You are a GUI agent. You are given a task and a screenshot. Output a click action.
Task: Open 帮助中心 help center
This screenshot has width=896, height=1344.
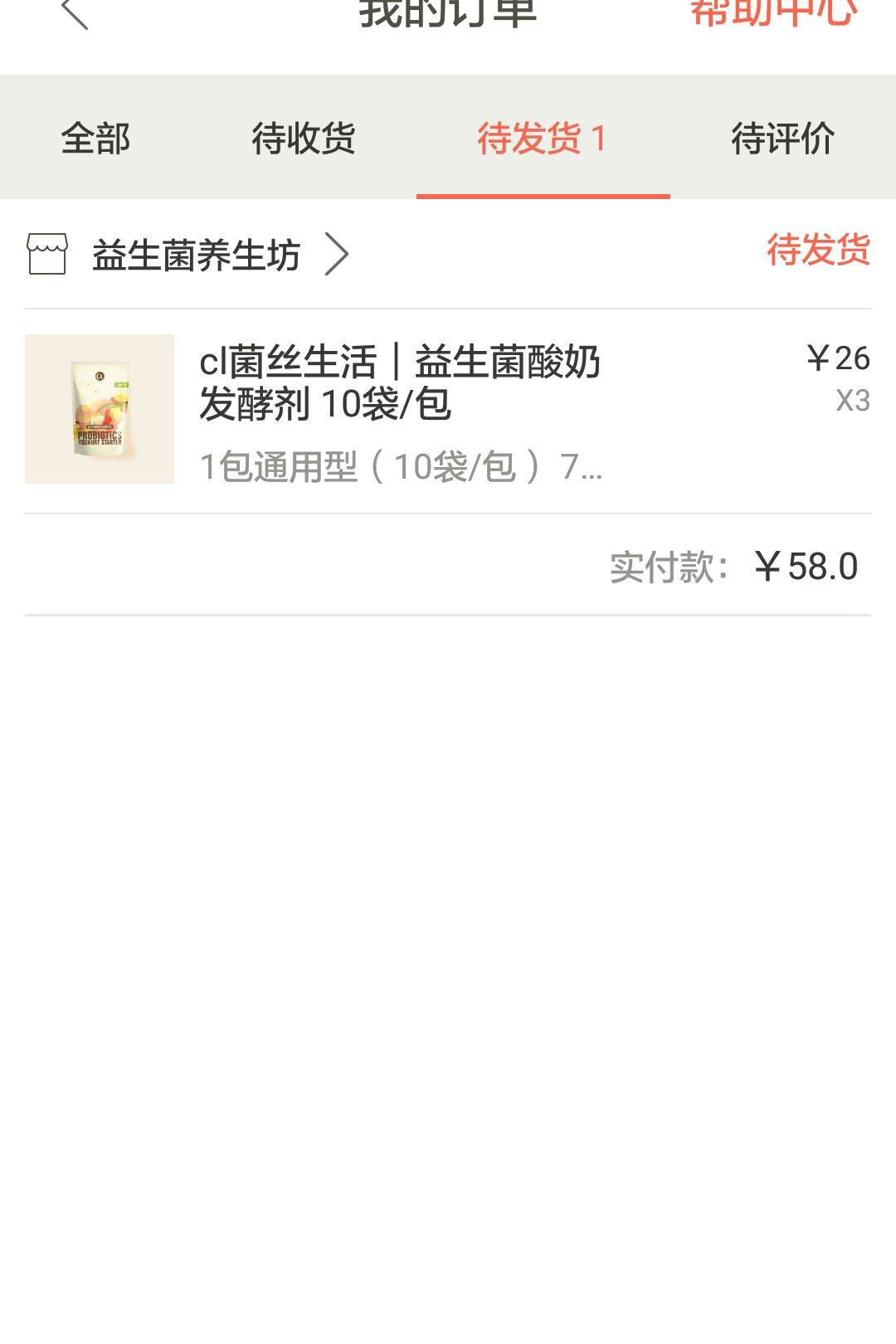coord(773,12)
